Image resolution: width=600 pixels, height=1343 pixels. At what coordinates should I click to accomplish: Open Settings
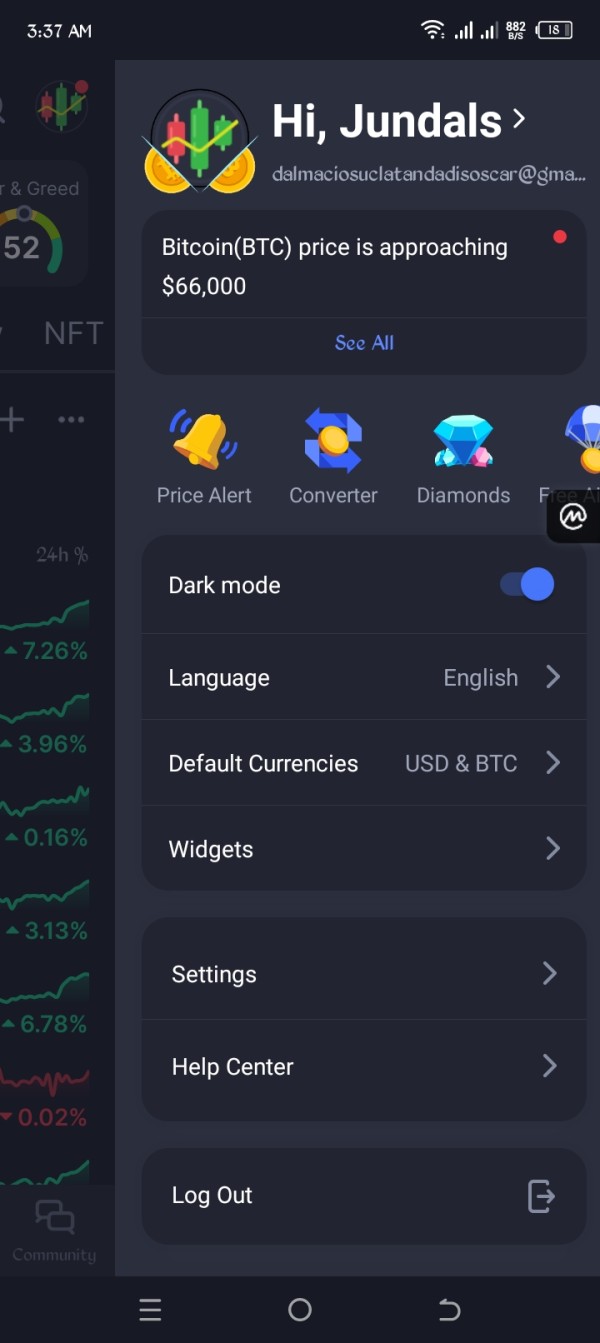364,974
